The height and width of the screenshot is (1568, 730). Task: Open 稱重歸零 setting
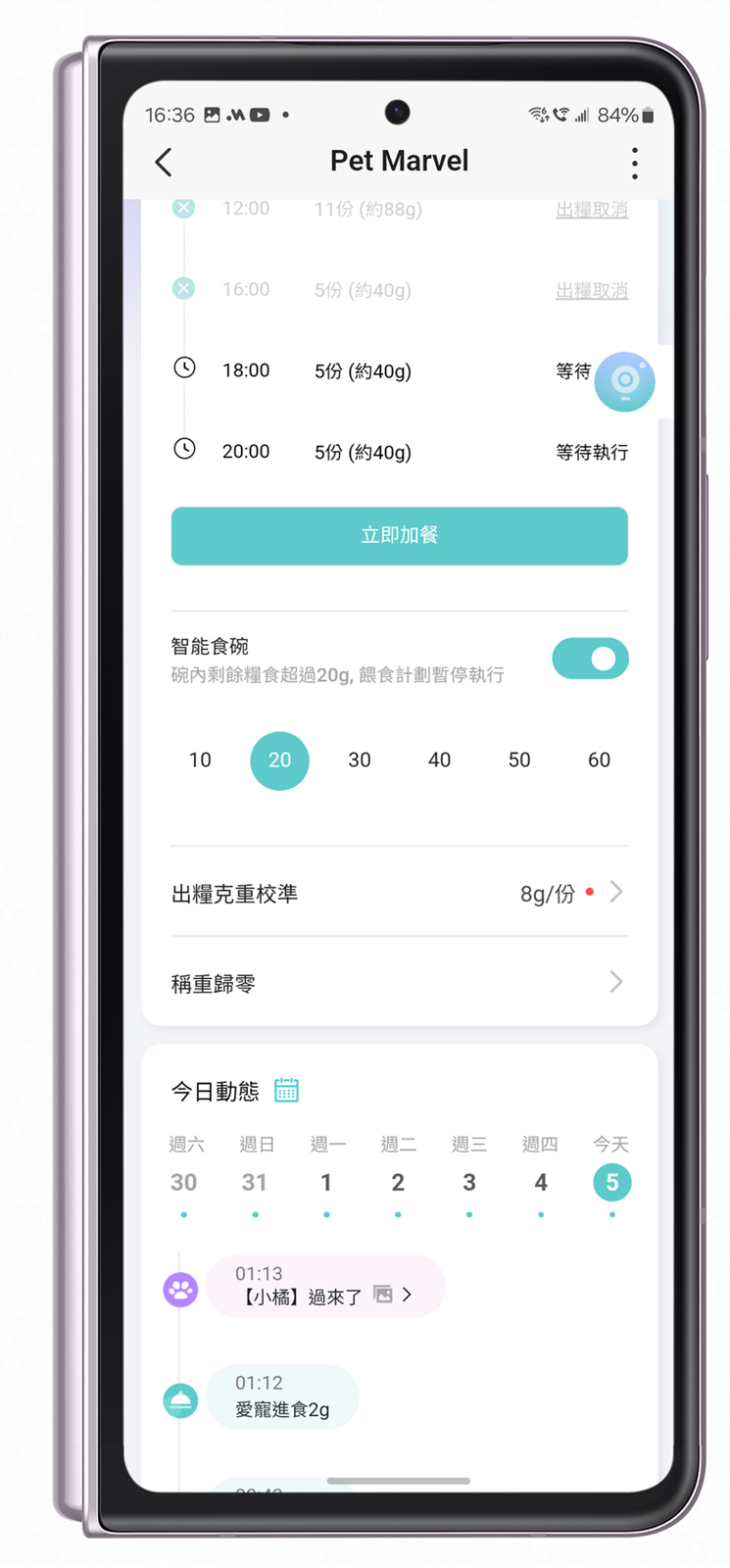(x=399, y=983)
